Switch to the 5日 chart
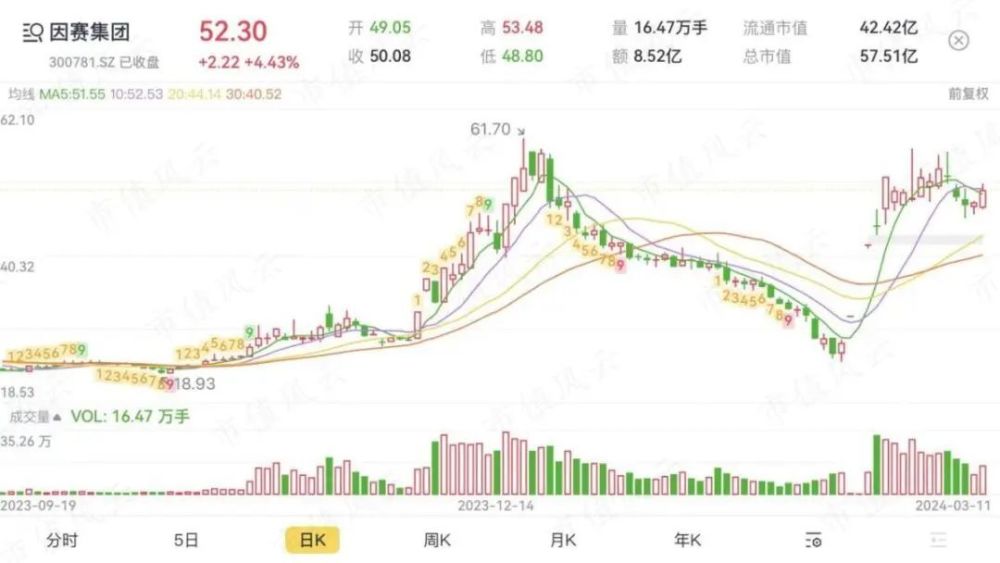The image size is (1000, 563). tap(186, 540)
